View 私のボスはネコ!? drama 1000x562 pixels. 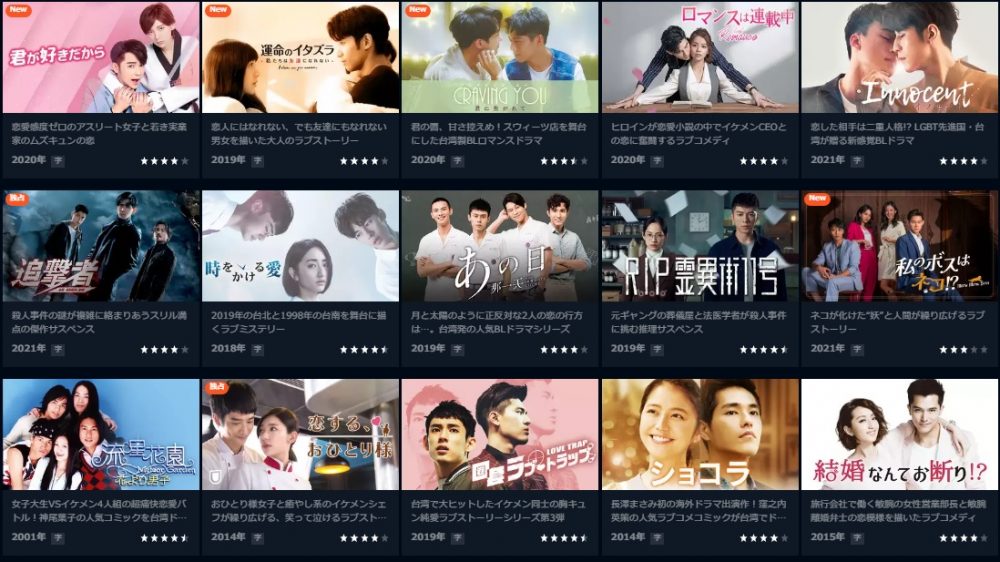(899, 245)
